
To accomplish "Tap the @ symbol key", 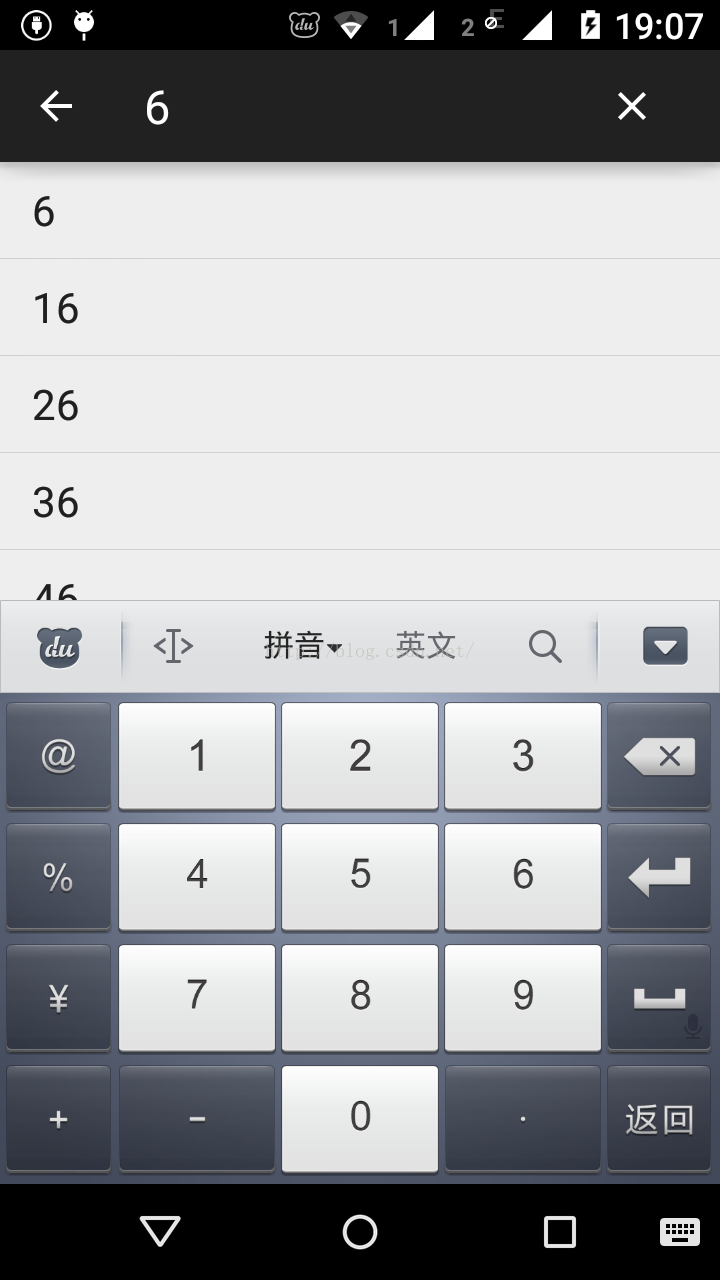I will click(58, 756).
